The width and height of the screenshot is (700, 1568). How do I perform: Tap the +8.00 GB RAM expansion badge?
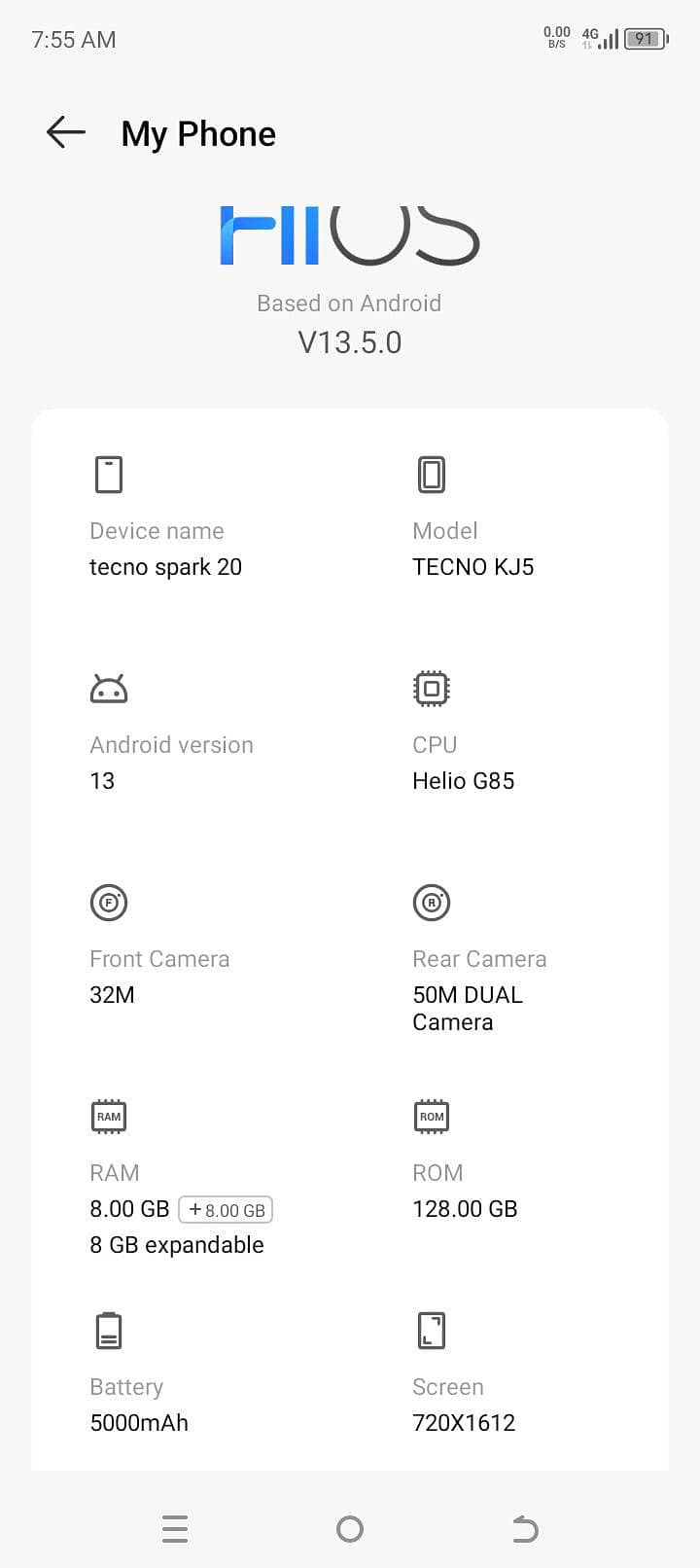[x=226, y=1209]
